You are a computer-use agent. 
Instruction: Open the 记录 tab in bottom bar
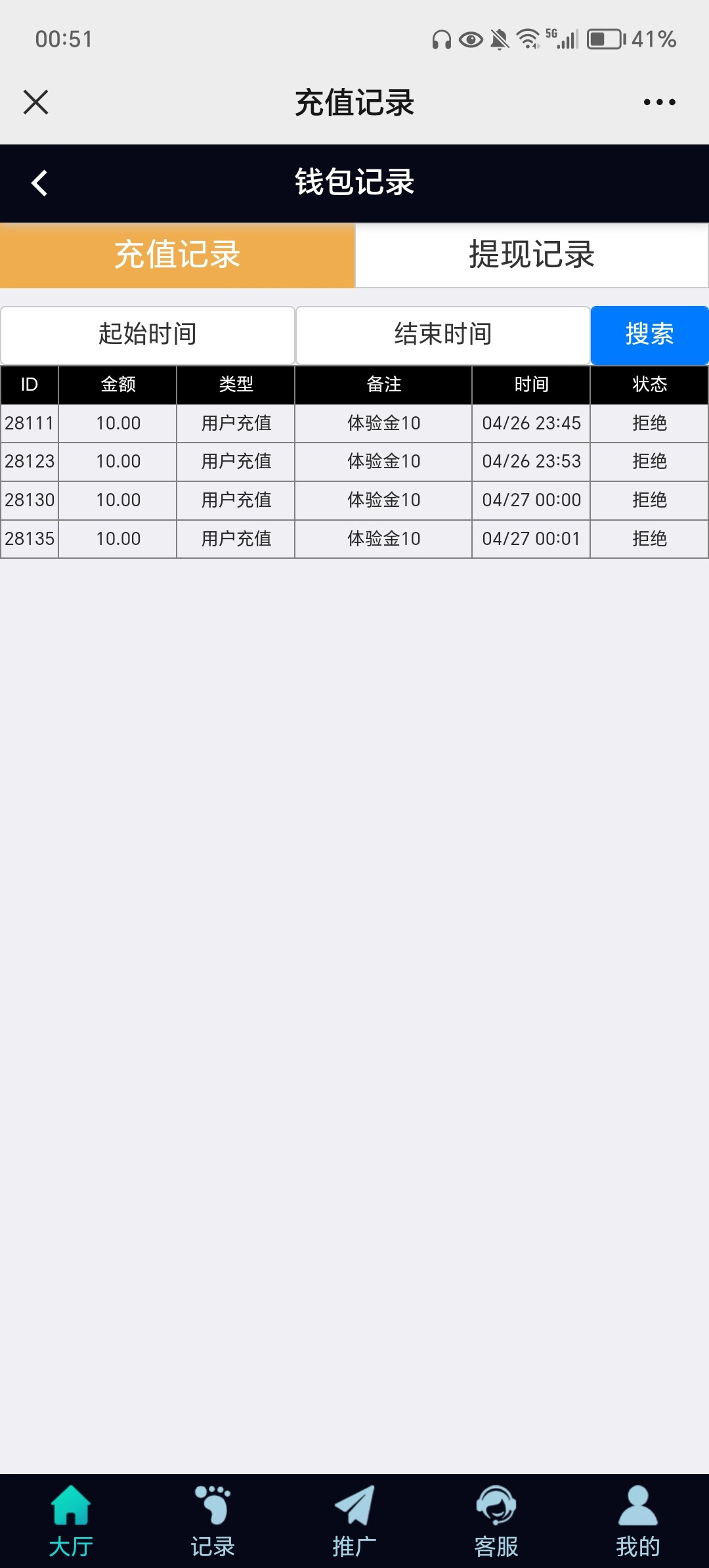point(213,1521)
